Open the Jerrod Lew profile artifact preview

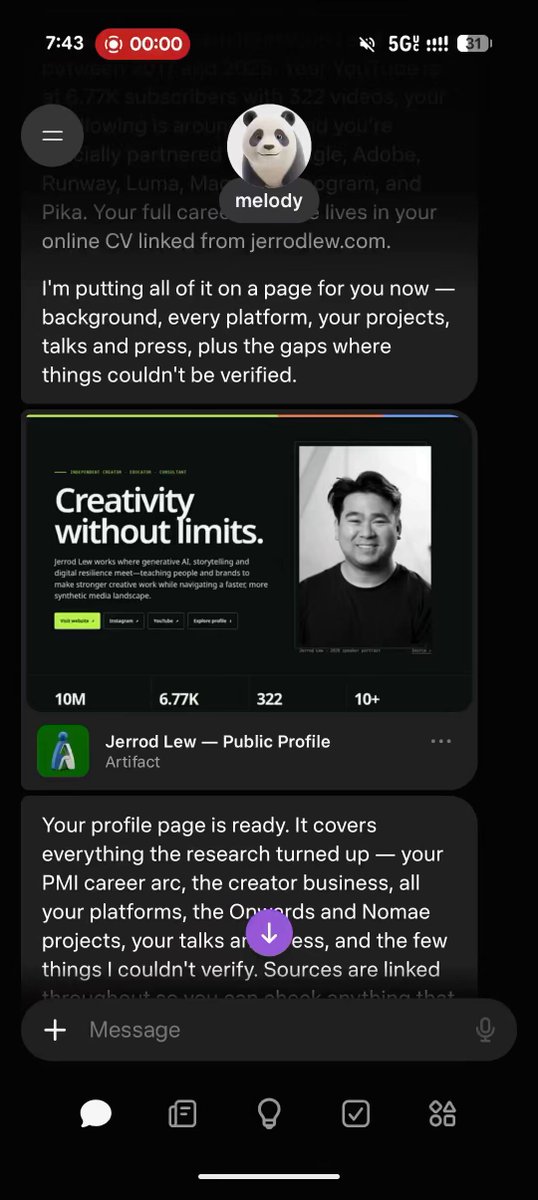pos(249,563)
